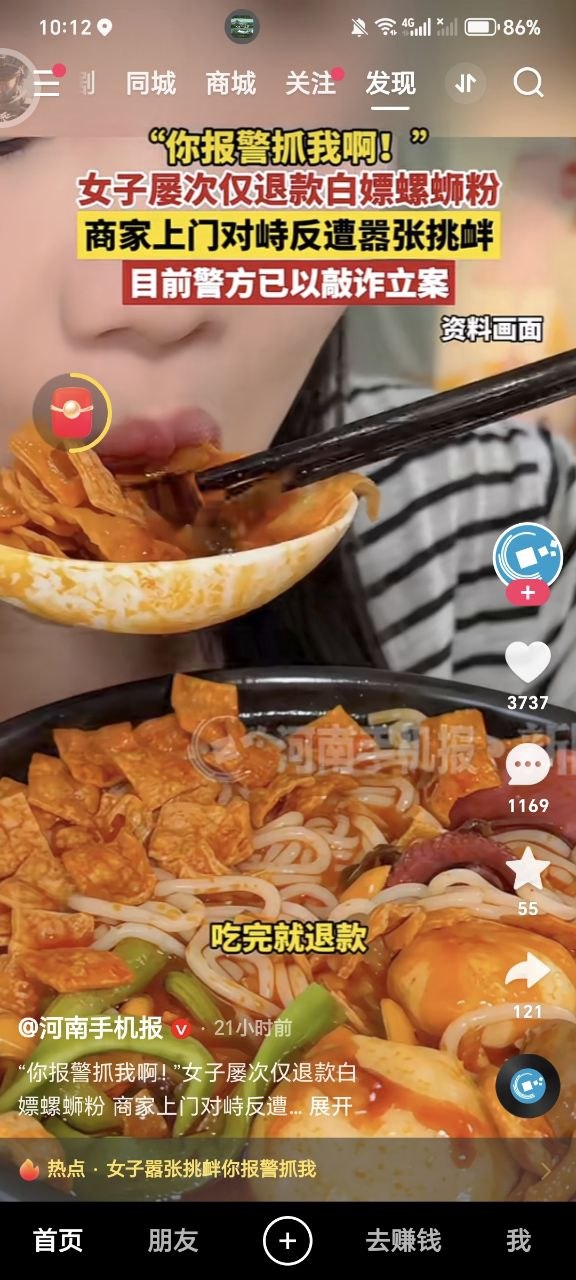Tap the up-down arrows sort icon
Image resolution: width=576 pixels, height=1280 pixels.
point(465,84)
